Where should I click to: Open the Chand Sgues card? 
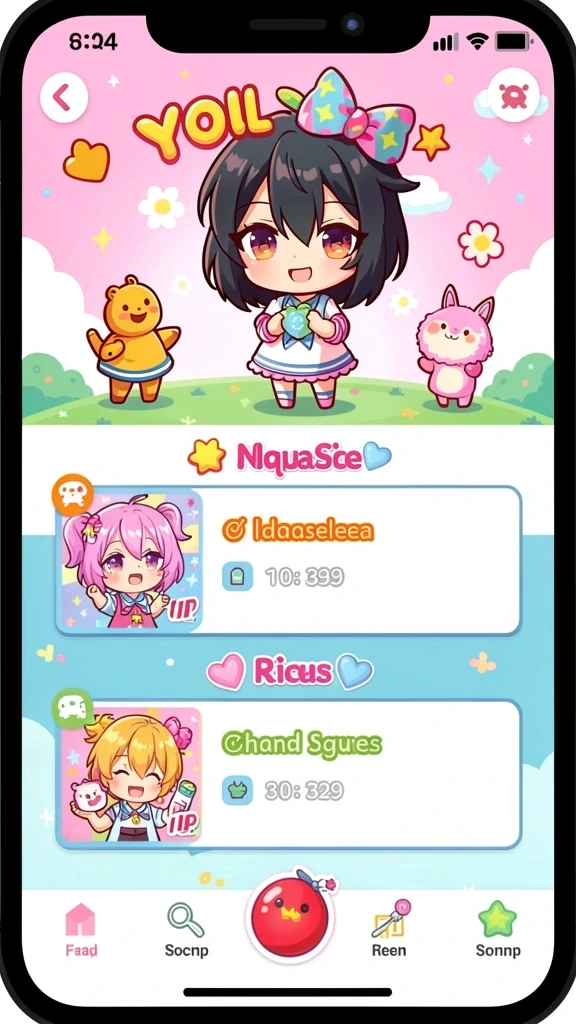coord(288,774)
